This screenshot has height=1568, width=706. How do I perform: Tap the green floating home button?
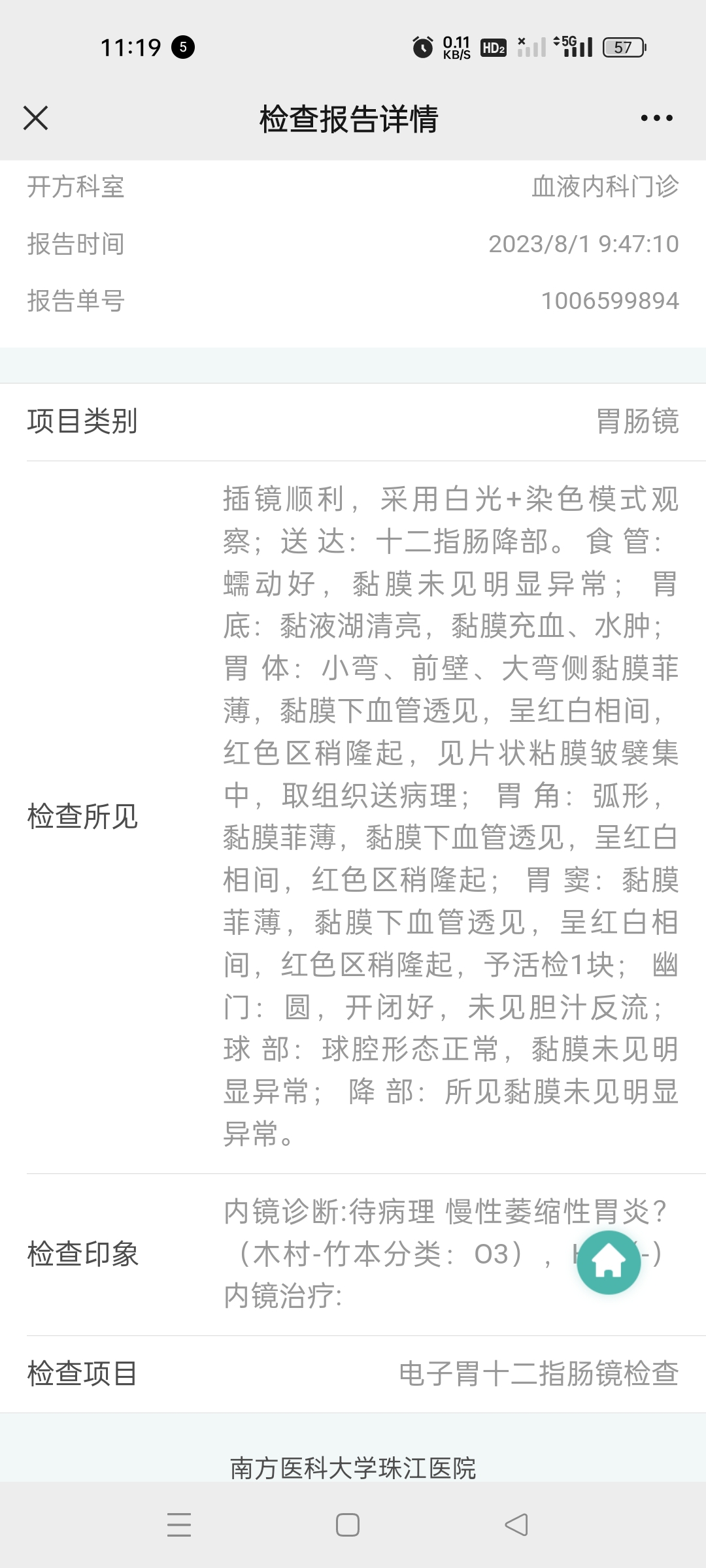point(609,1262)
